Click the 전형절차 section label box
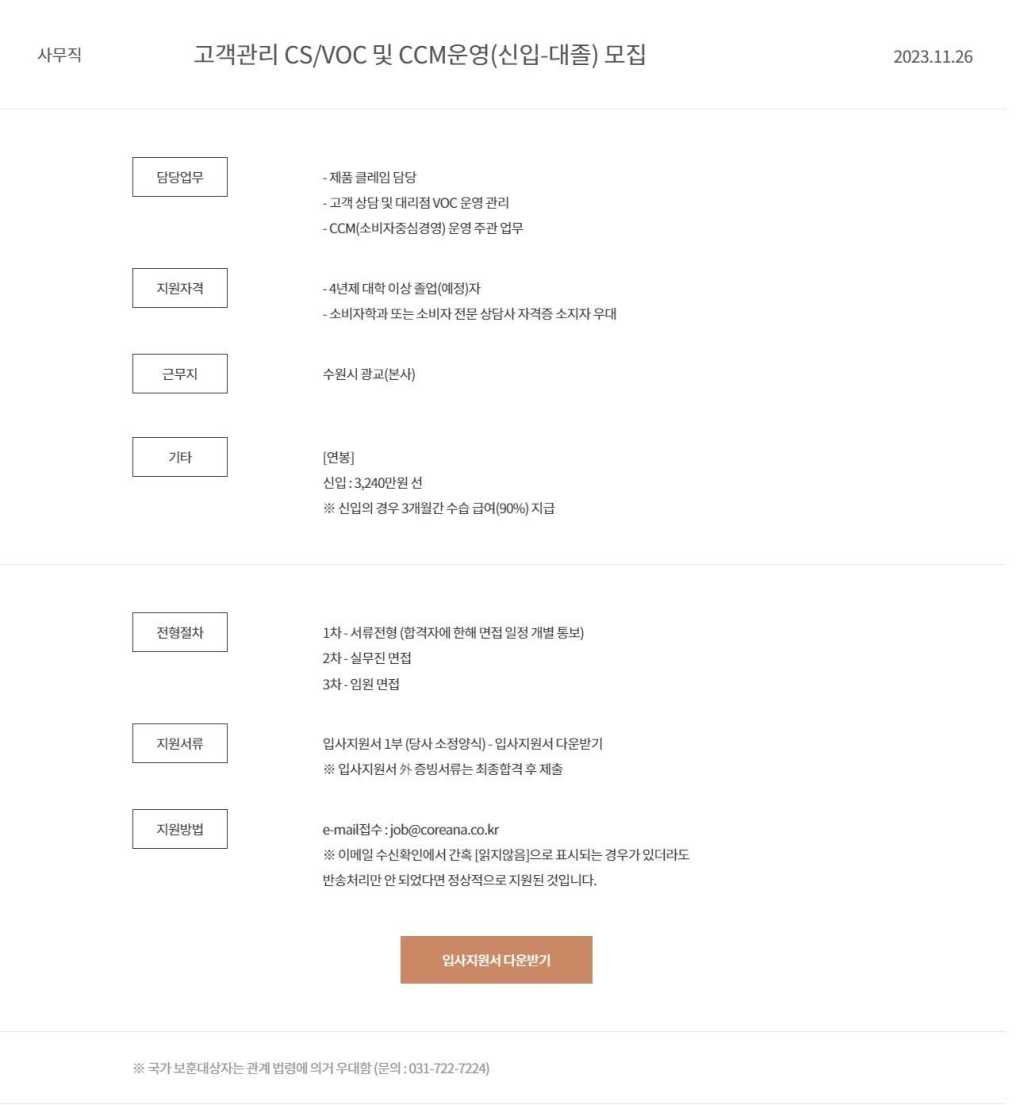The image size is (1024, 1105). coord(179,631)
